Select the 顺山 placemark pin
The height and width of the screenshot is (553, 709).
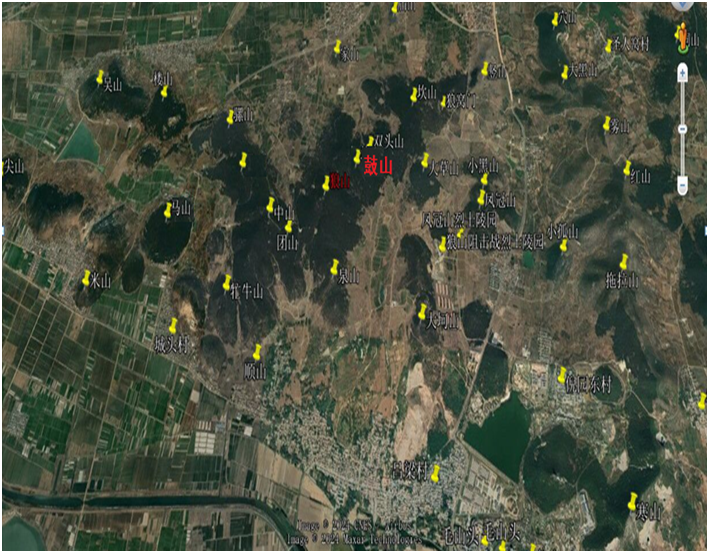257,351
